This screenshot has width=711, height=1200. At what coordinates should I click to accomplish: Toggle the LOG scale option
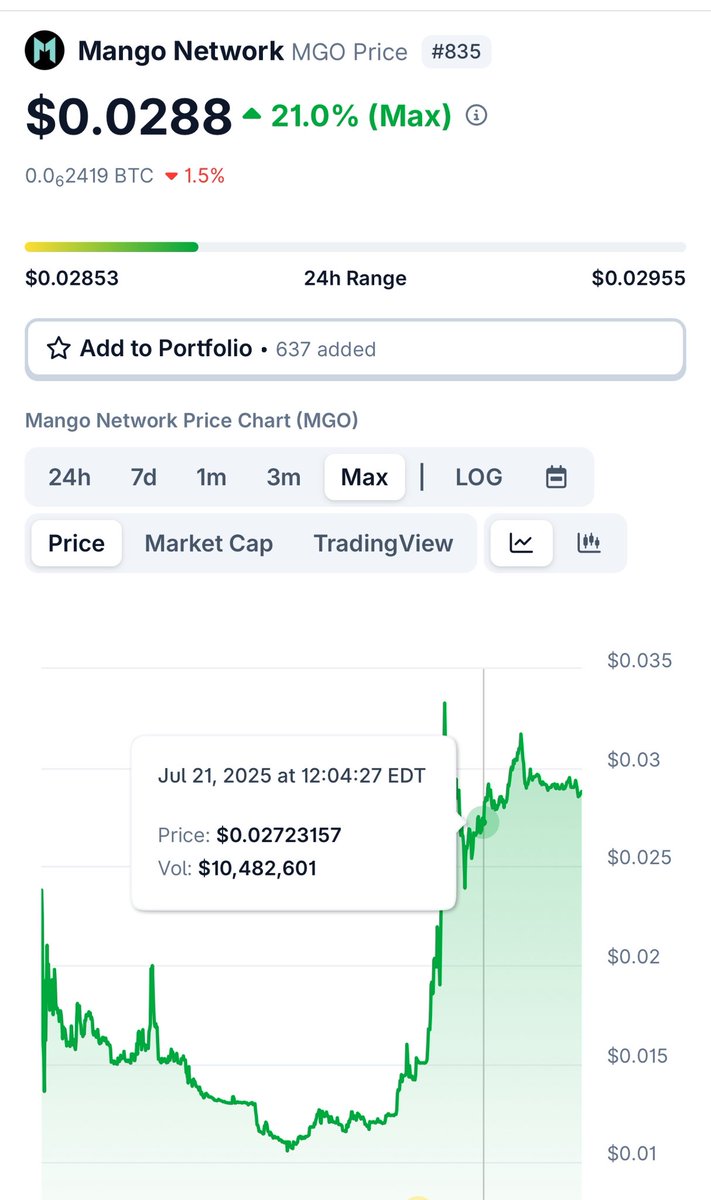(479, 477)
